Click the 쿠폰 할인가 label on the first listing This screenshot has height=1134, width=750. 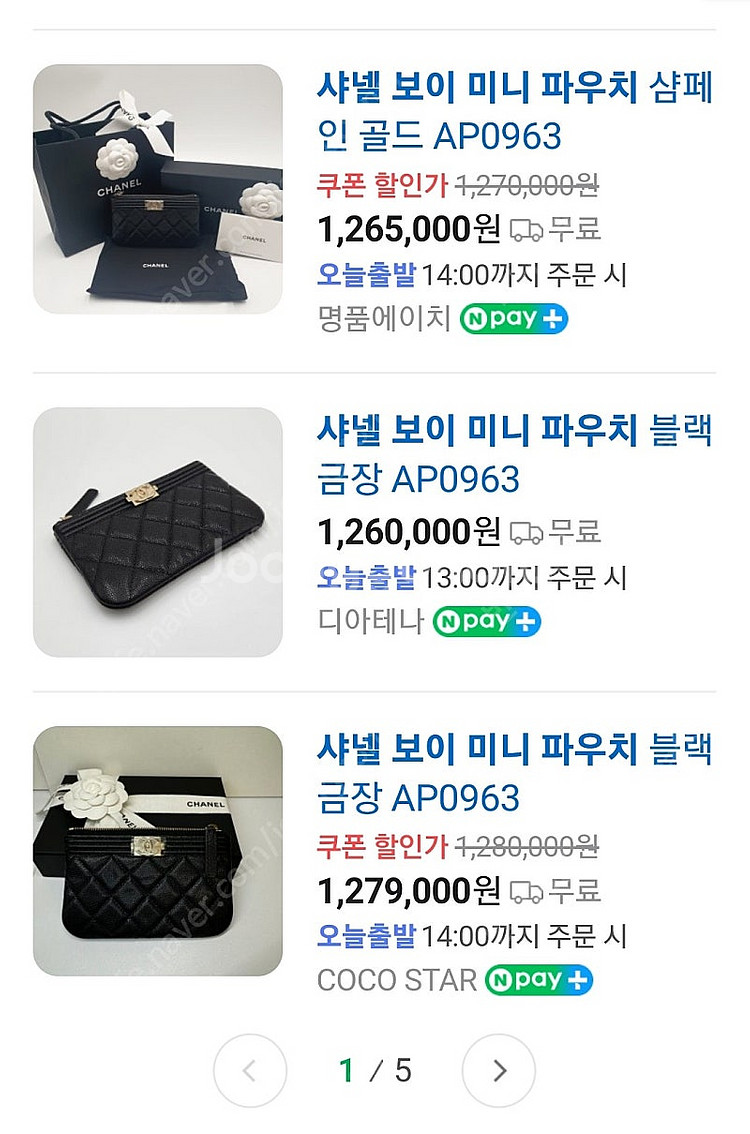(385, 186)
